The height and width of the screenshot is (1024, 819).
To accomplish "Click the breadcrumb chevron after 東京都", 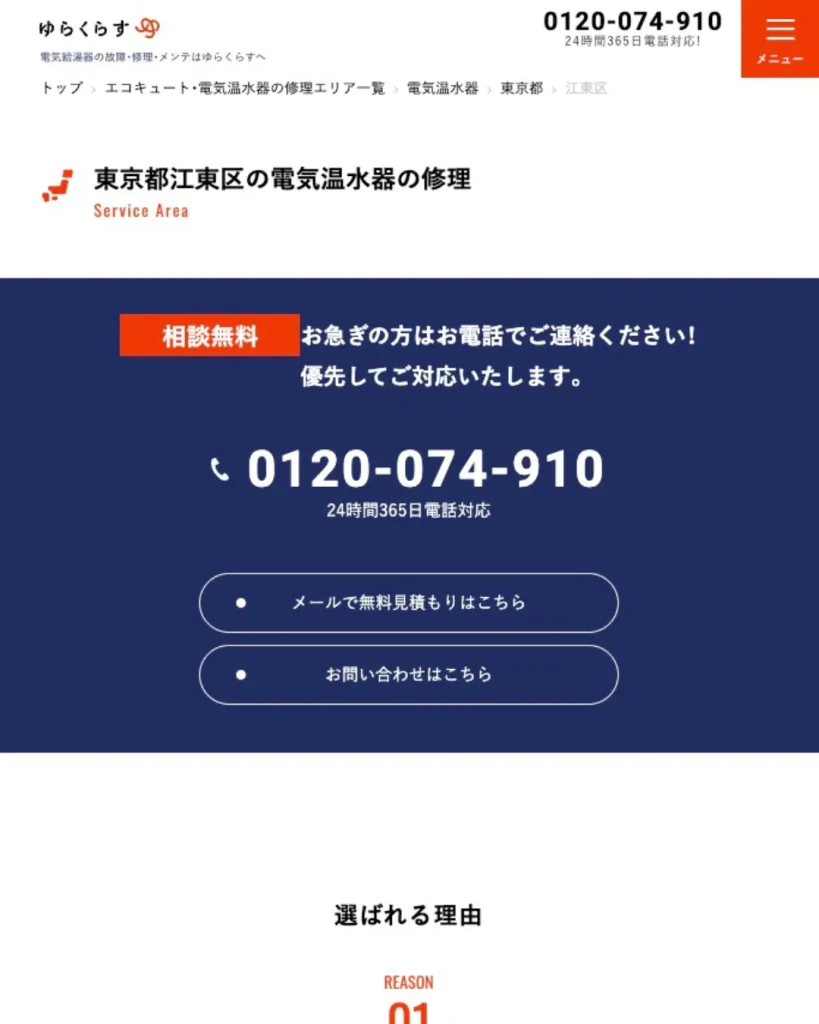I will tap(552, 88).
